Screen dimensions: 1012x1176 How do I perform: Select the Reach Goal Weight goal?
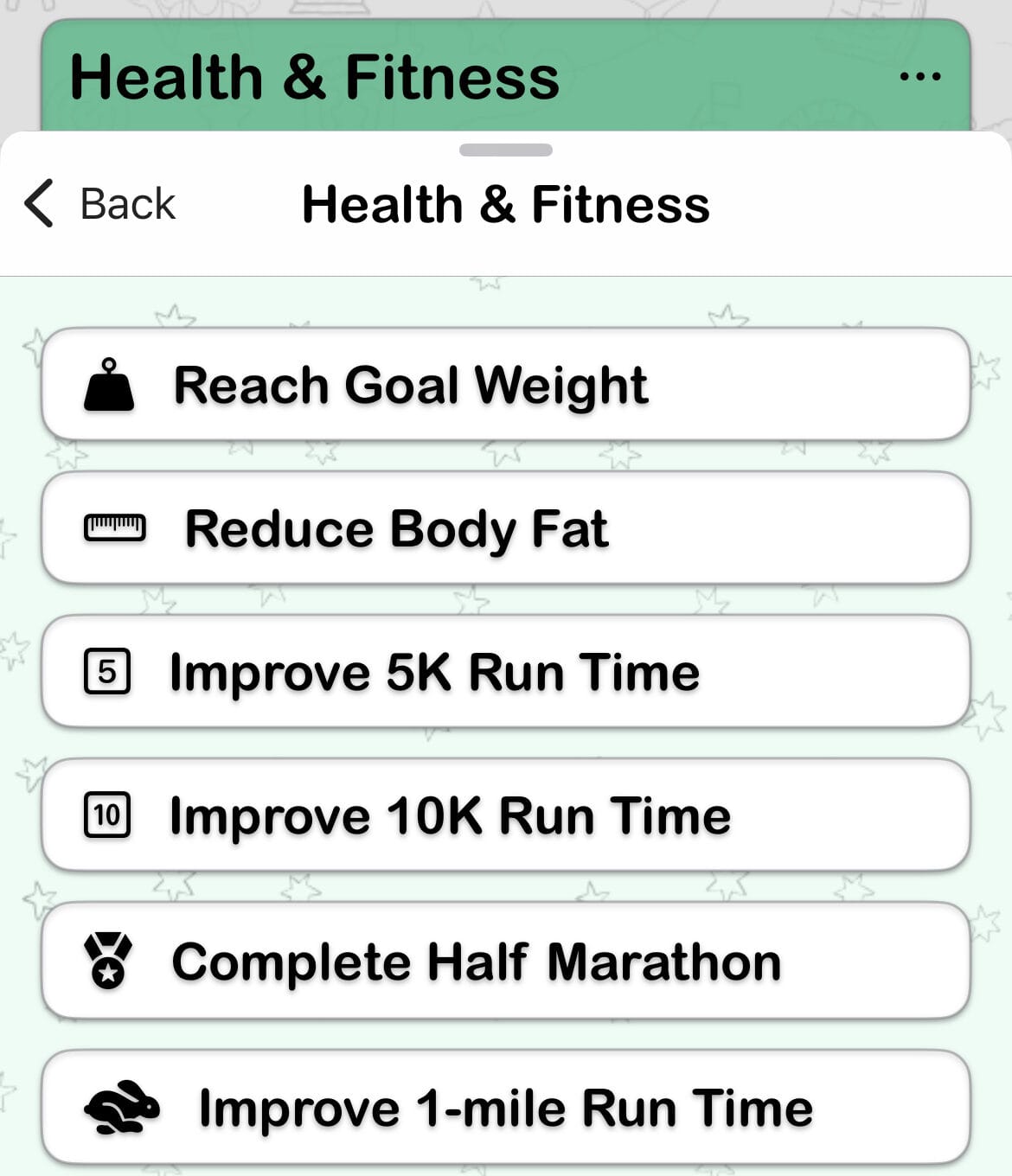[505, 385]
